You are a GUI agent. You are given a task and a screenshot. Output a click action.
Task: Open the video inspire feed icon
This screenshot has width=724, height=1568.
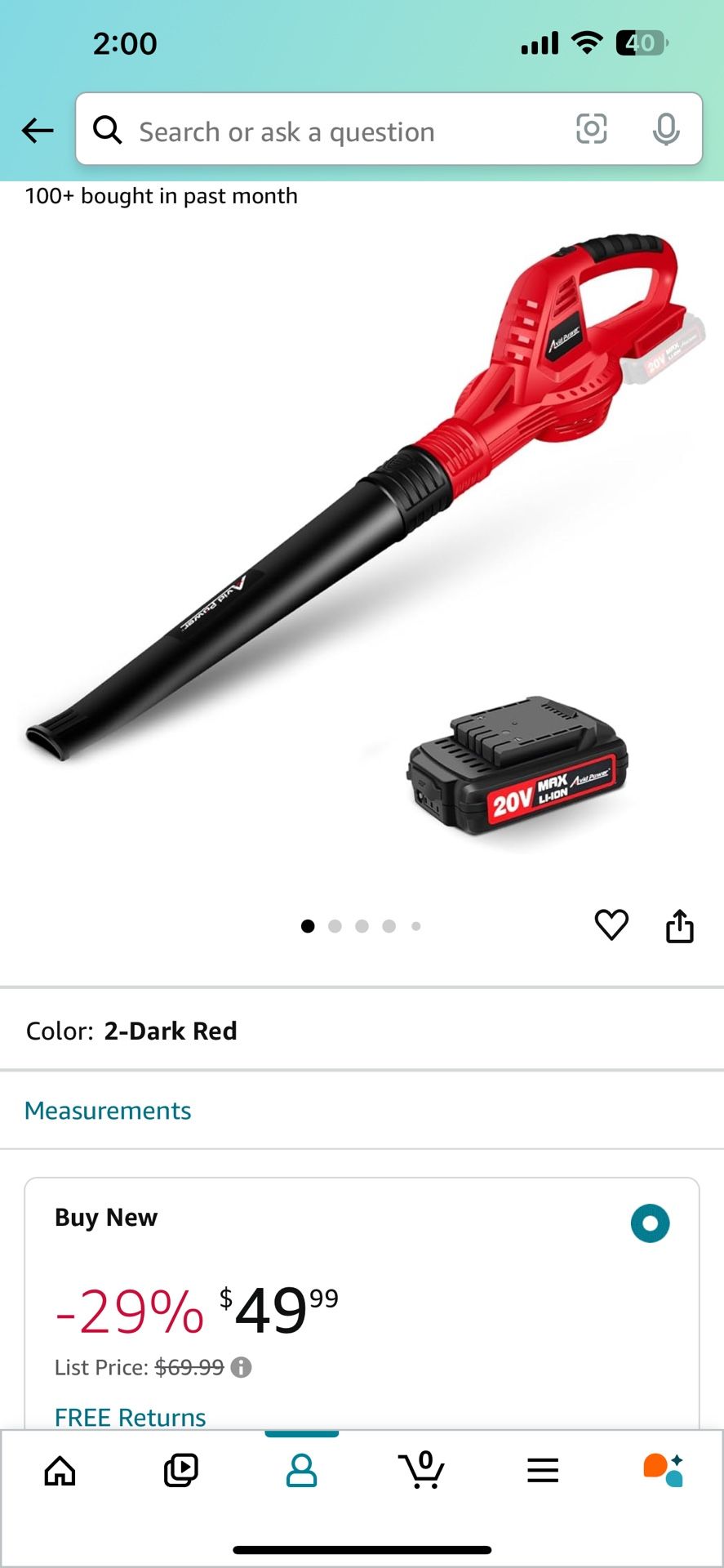pos(180,1470)
